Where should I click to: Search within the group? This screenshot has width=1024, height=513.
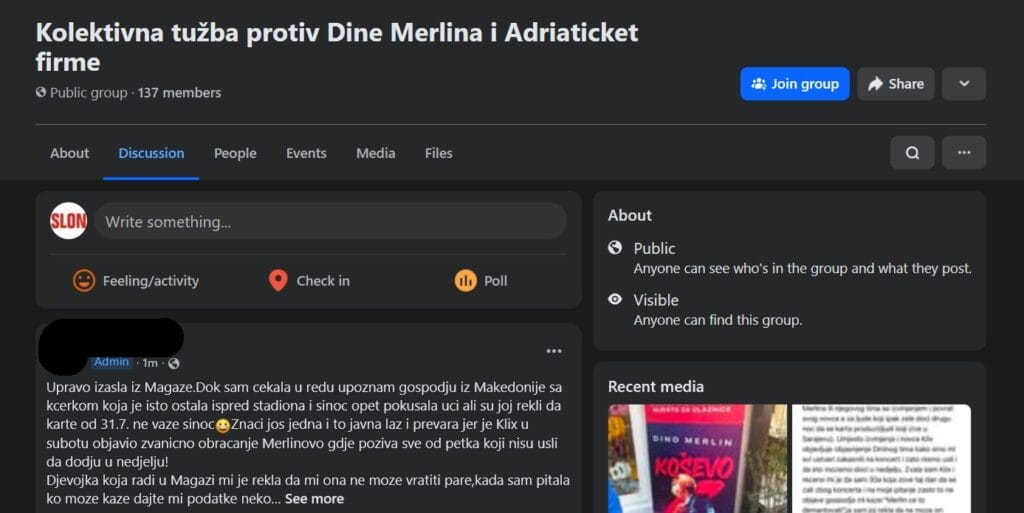coord(912,153)
